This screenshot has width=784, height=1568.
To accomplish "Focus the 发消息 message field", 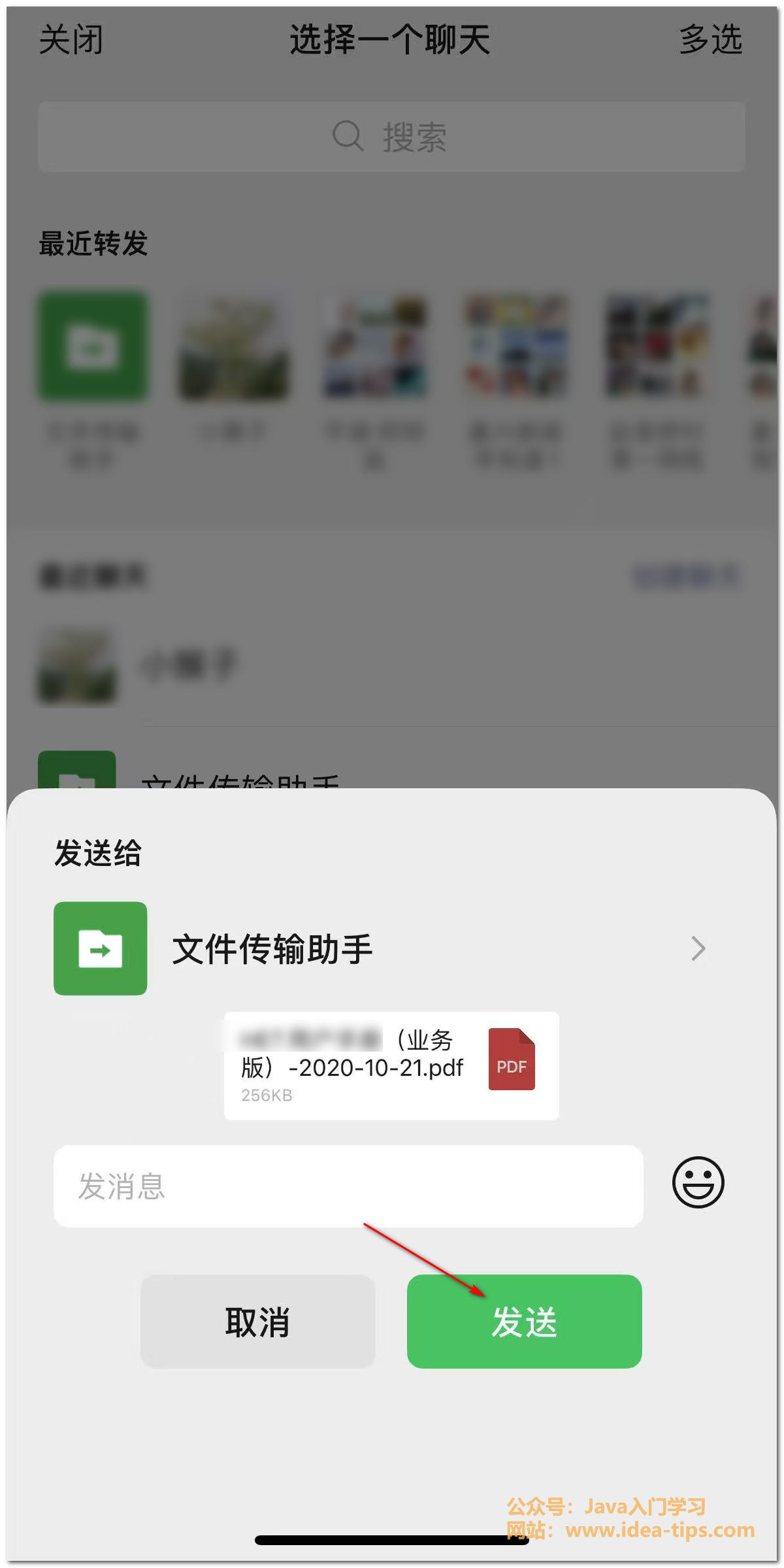I will pyautogui.click(x=348, y=1186).
